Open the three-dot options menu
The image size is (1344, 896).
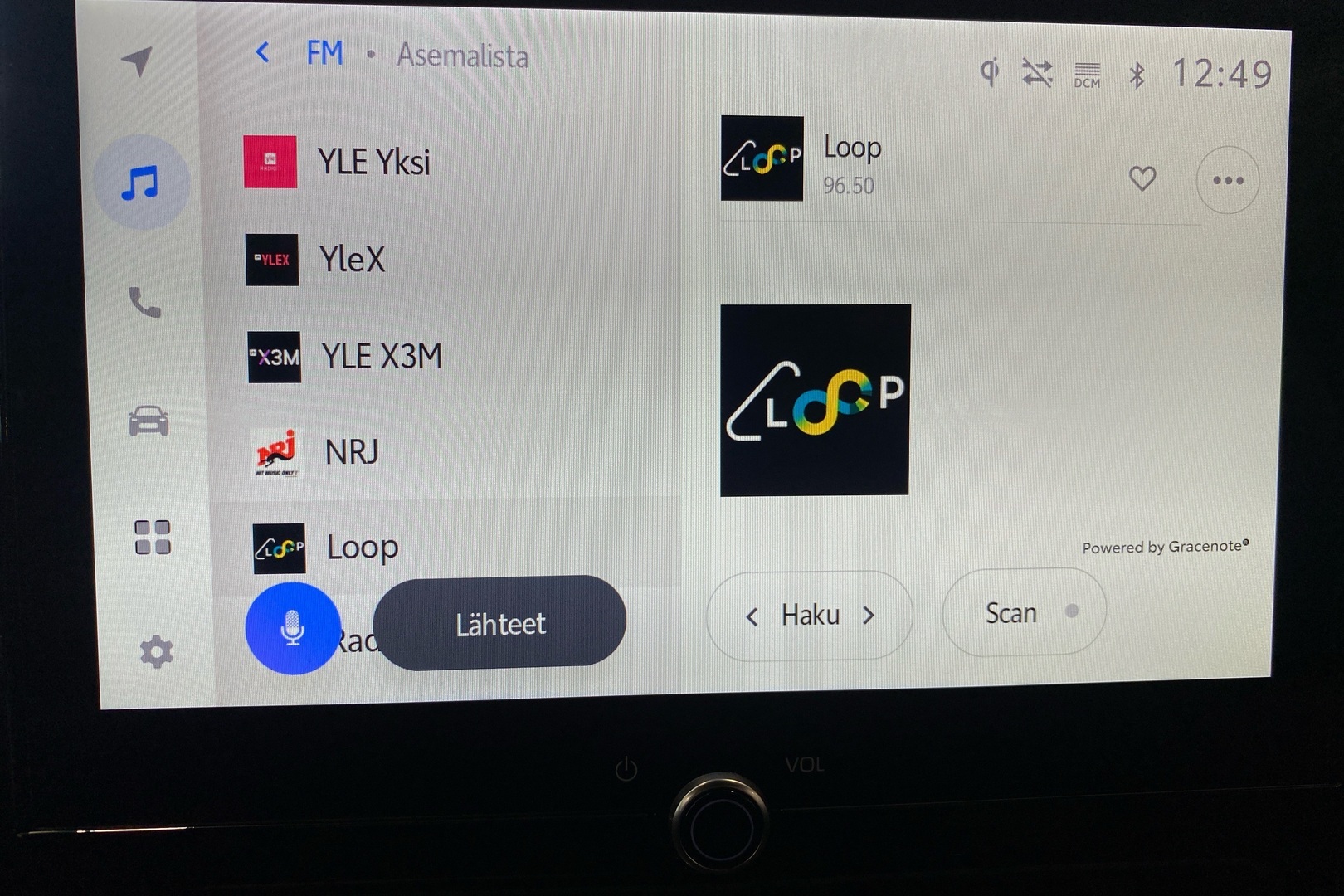(x=1227, y=180)
